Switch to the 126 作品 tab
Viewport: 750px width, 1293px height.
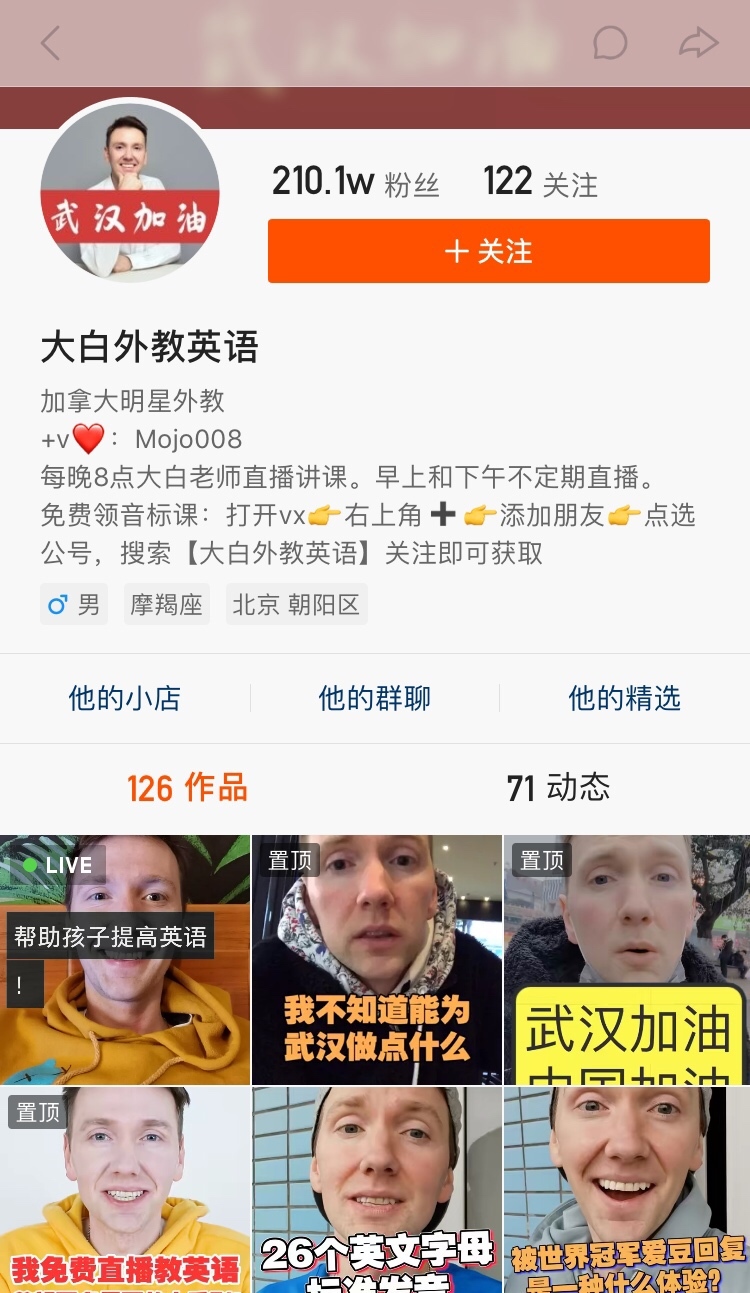pyautogui.click(x=187, y=788)
